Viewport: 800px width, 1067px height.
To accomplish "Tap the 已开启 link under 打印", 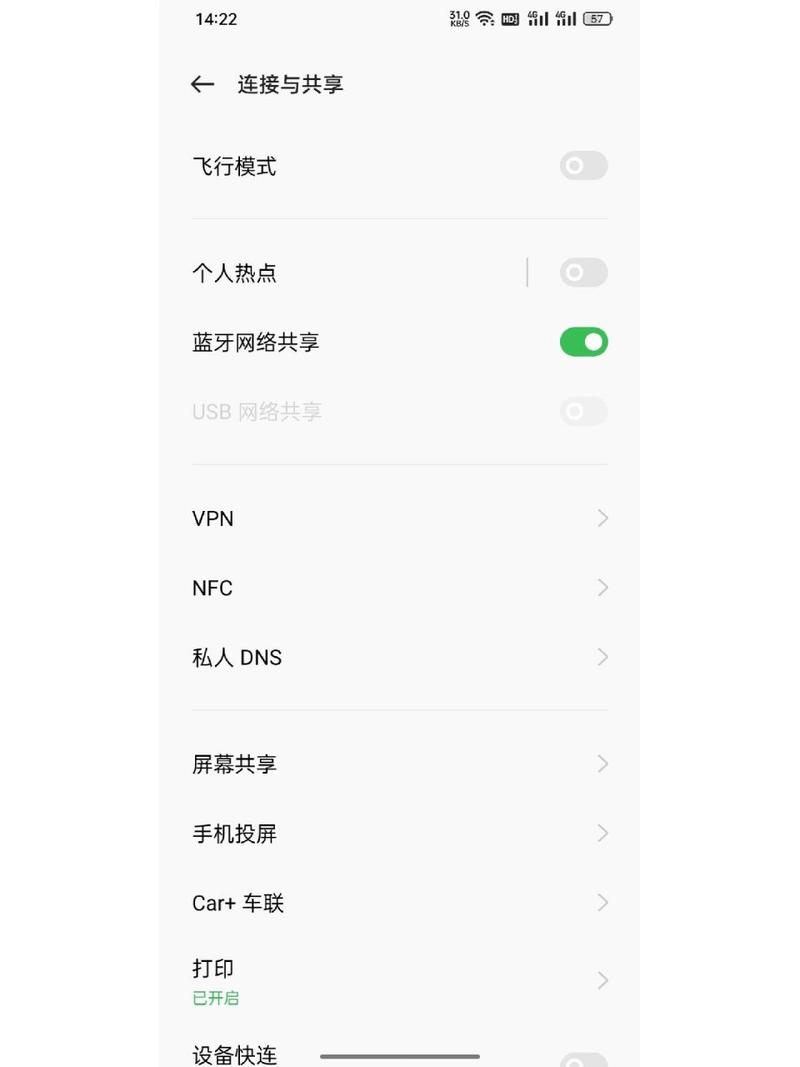I will 215,998.
